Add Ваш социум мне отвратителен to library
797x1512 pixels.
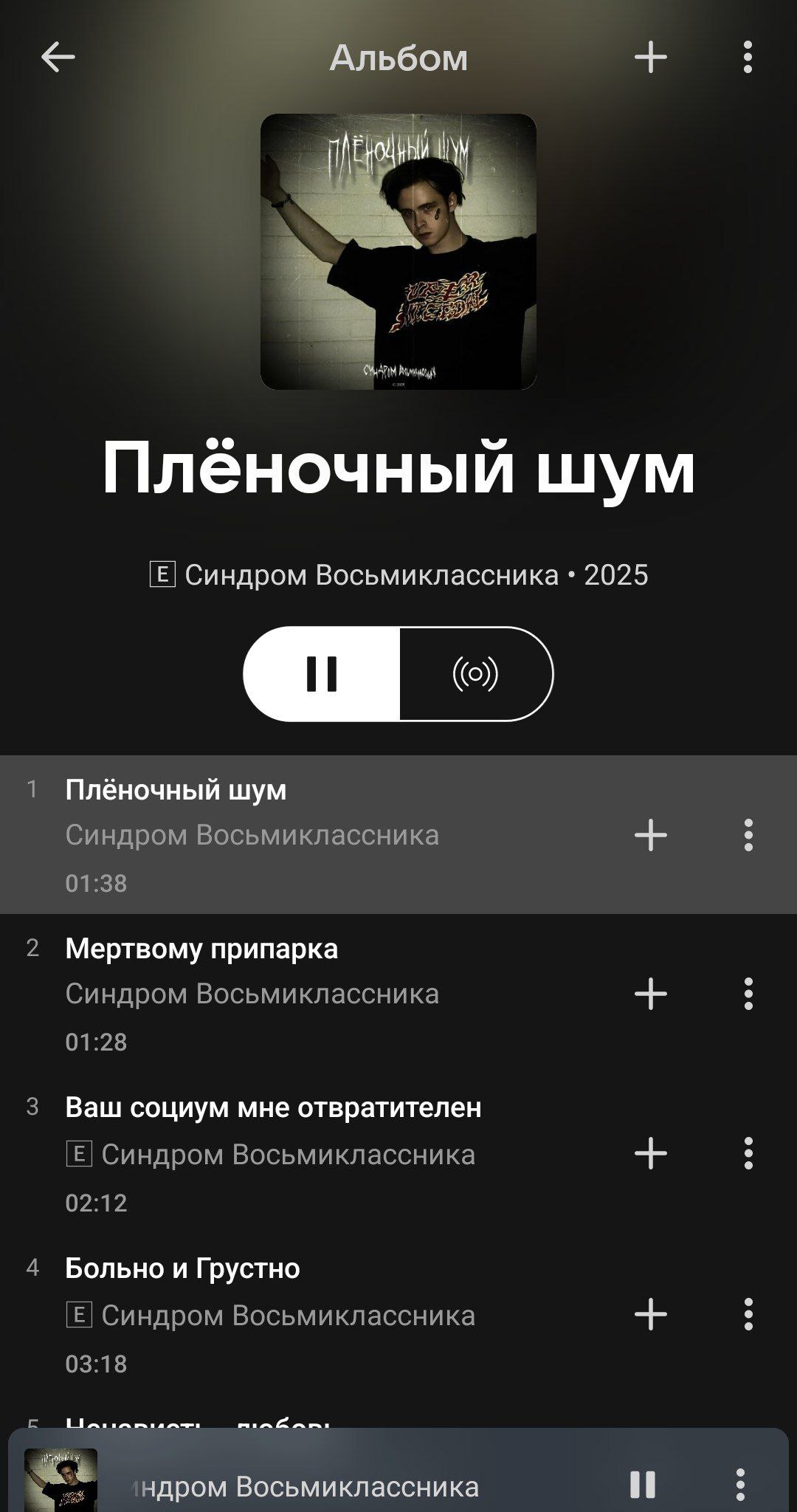click(650, 1153)
